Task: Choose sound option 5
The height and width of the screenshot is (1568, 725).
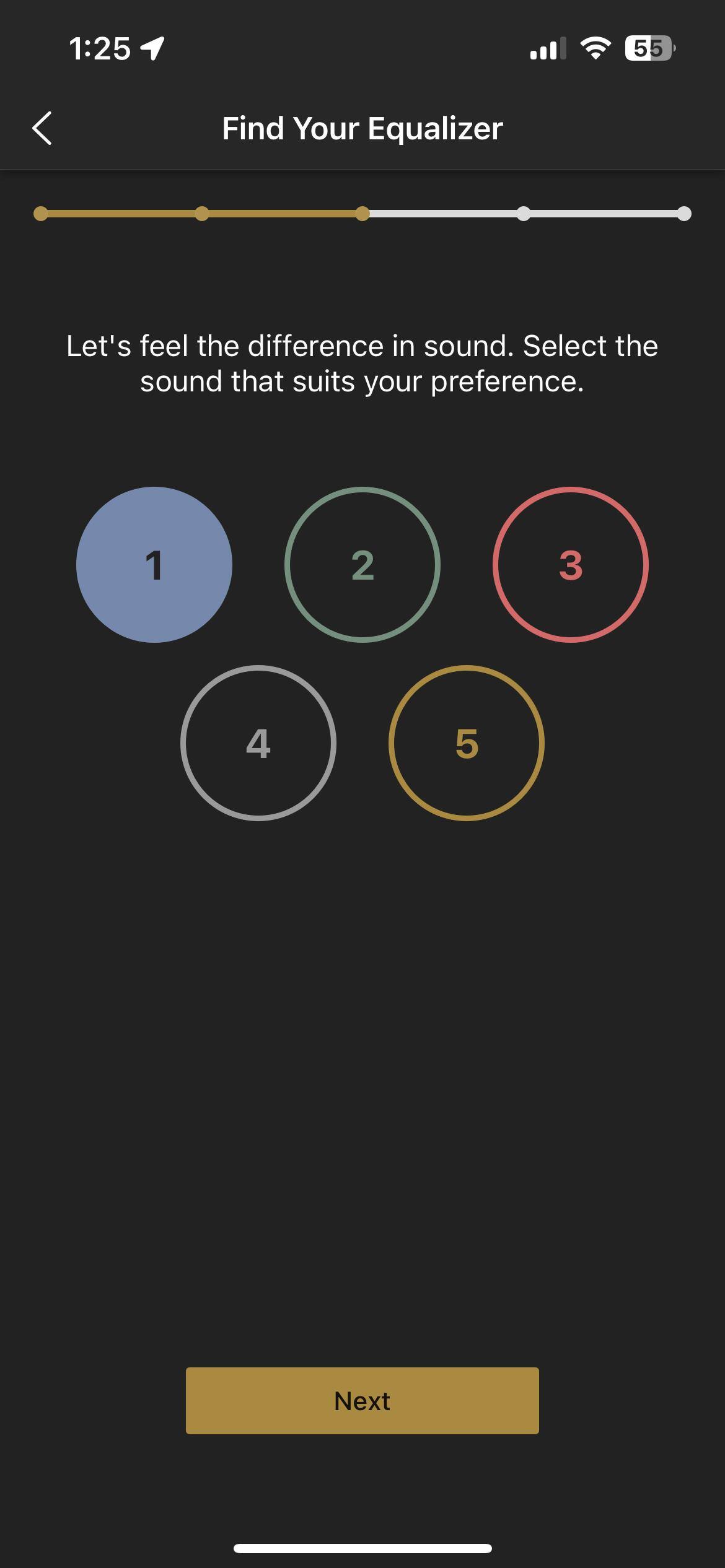Action: (x=467, y=743)
